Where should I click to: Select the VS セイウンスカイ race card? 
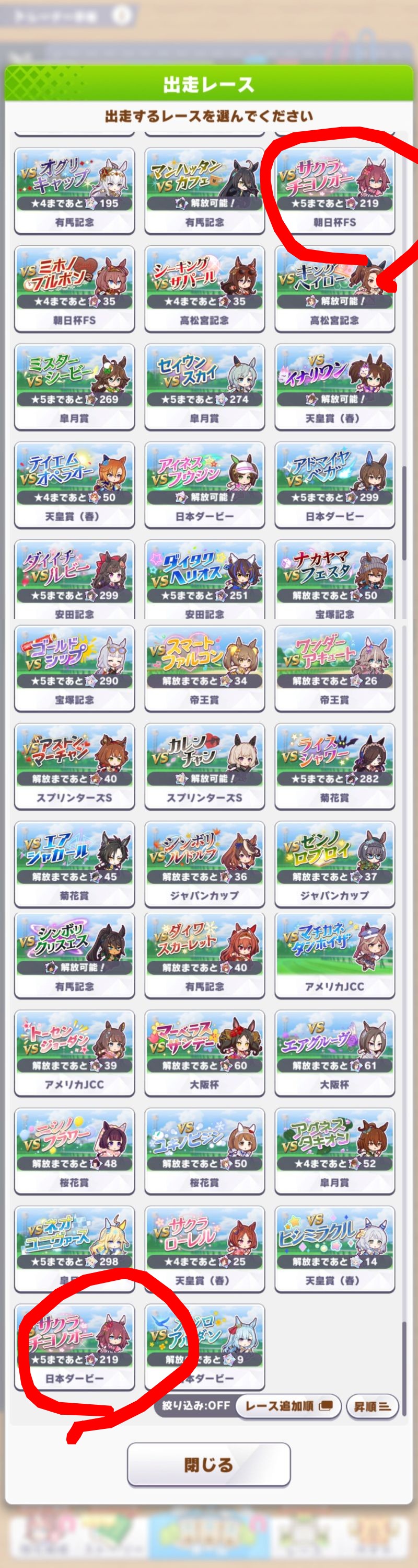coord(204,387)
